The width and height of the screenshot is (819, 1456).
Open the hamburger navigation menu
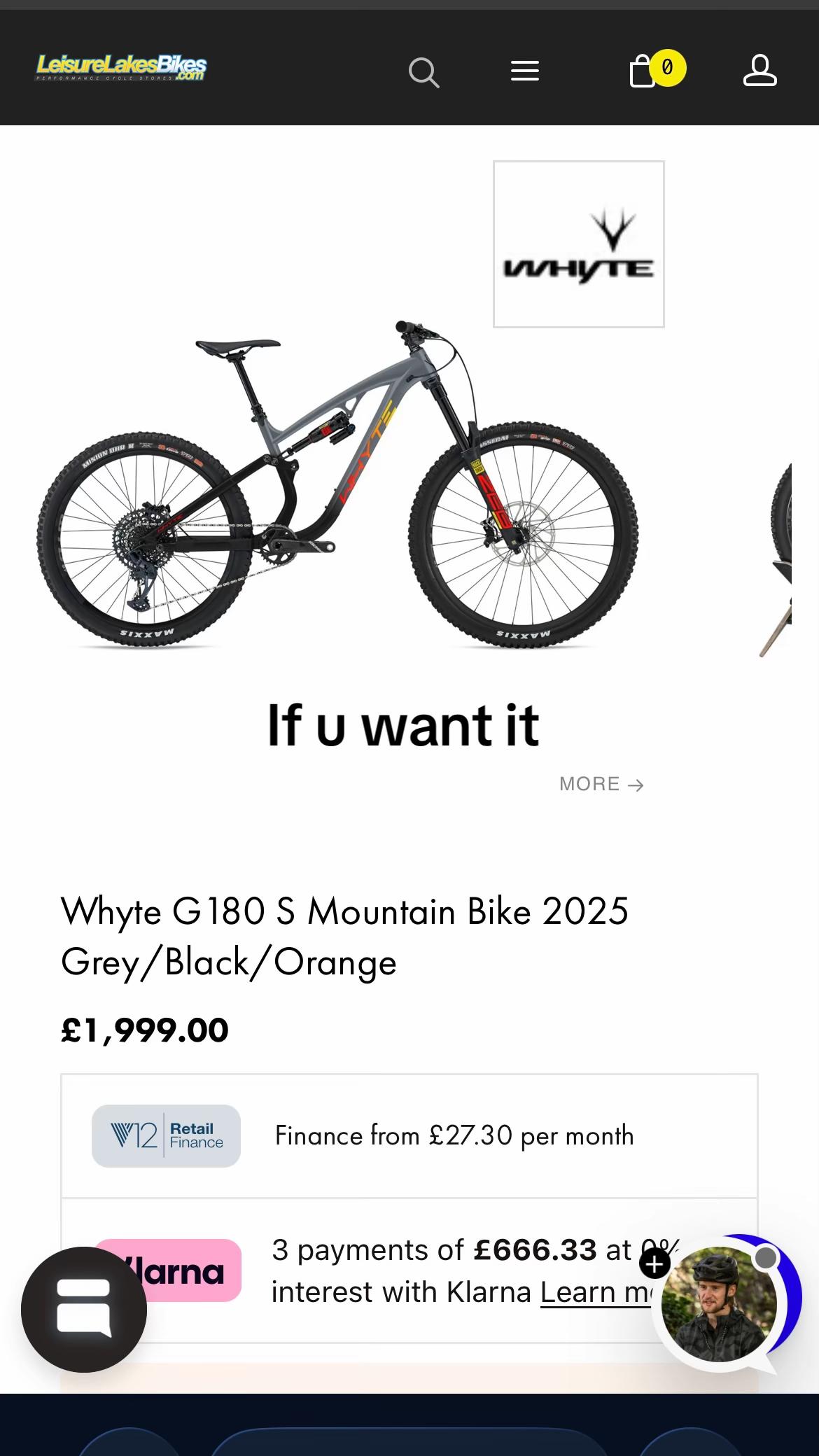(524, 71)
